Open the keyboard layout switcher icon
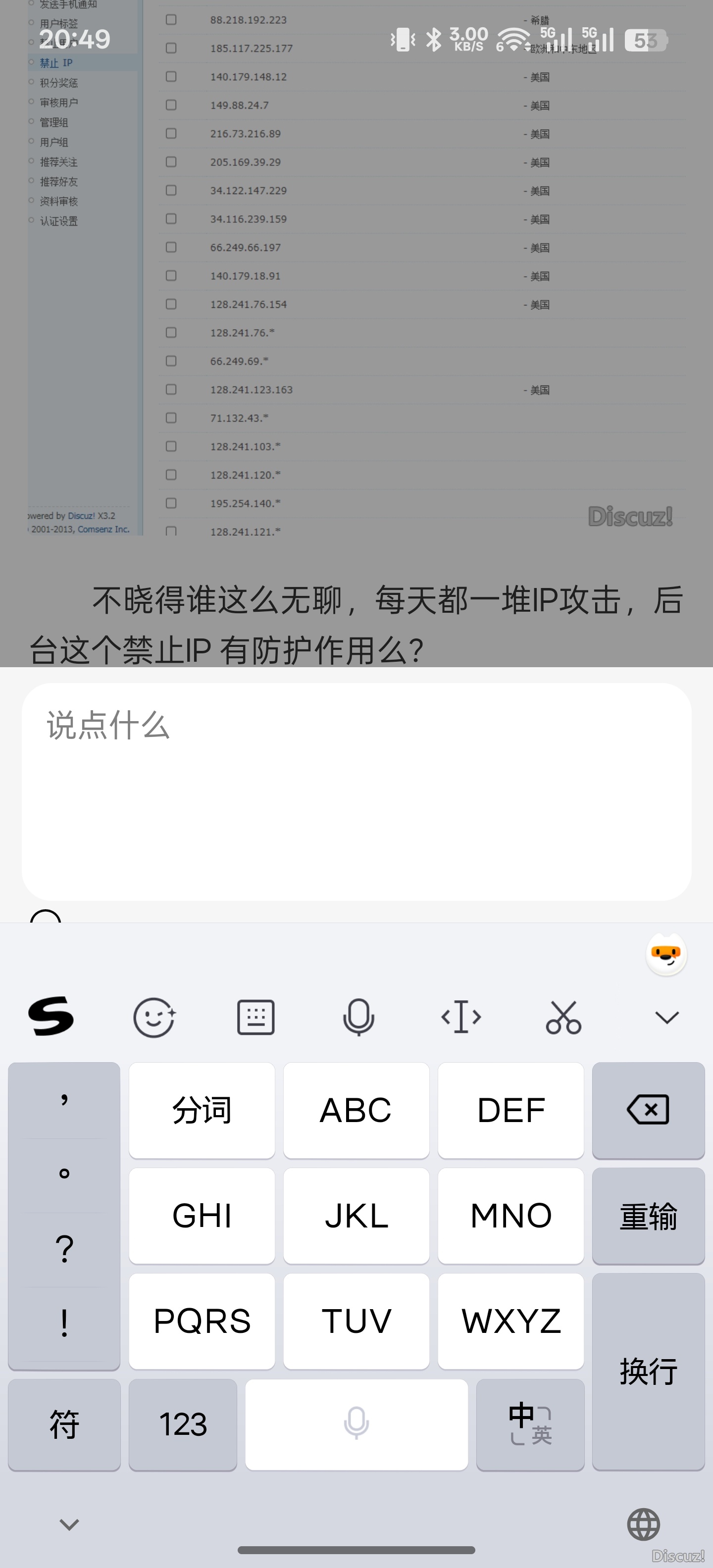713x1568 pixels. pos(255,1016)
